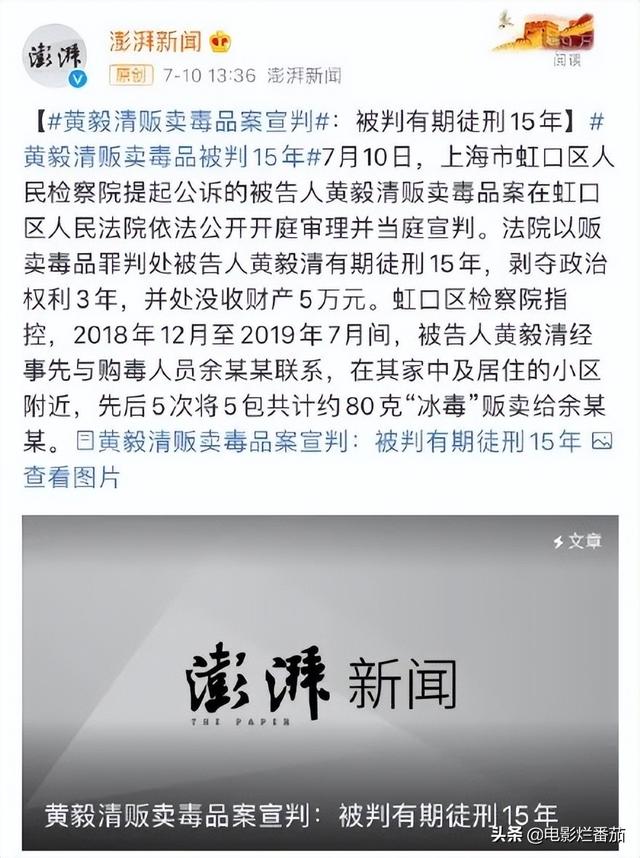This screenshot has height=858, width=640.
Task: Open the 澎湃新闻 article card
Action: click(x=320, y=682)
